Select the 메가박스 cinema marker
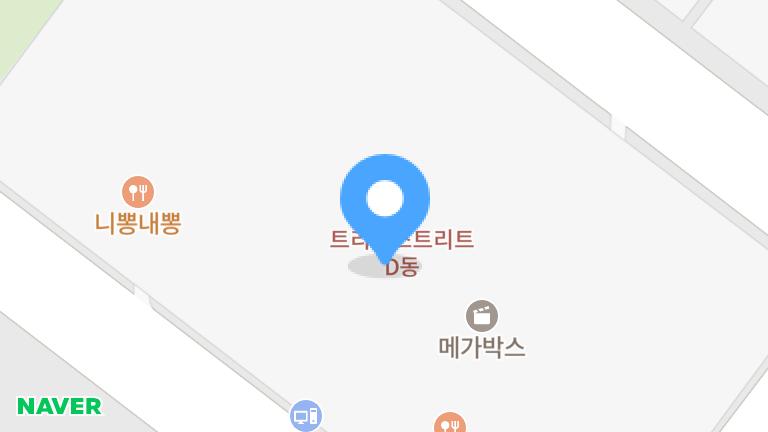The width and height of the screenshot is (768, 432). tap(482, 316)
